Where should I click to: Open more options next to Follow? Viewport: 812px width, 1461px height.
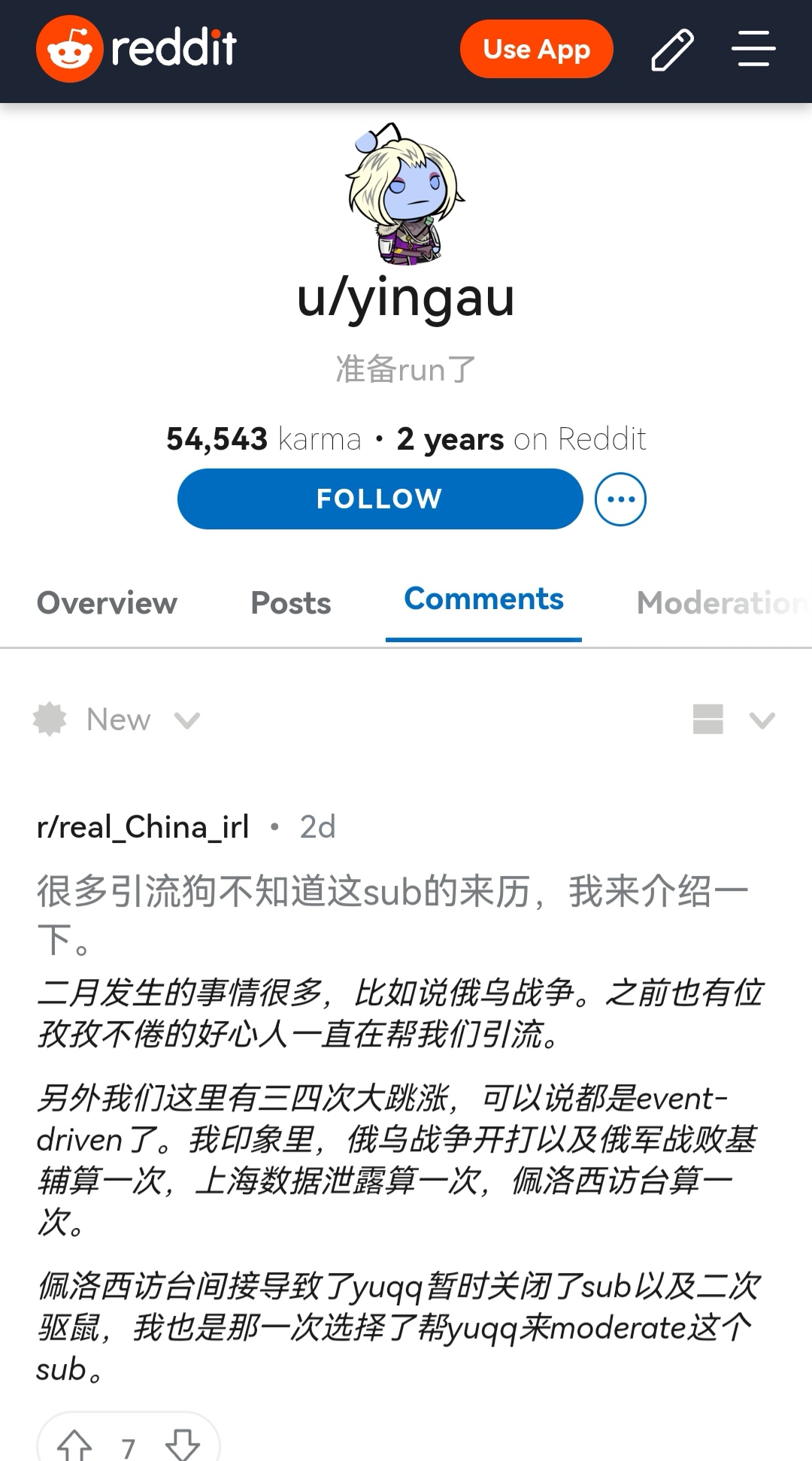click(620, 499)
